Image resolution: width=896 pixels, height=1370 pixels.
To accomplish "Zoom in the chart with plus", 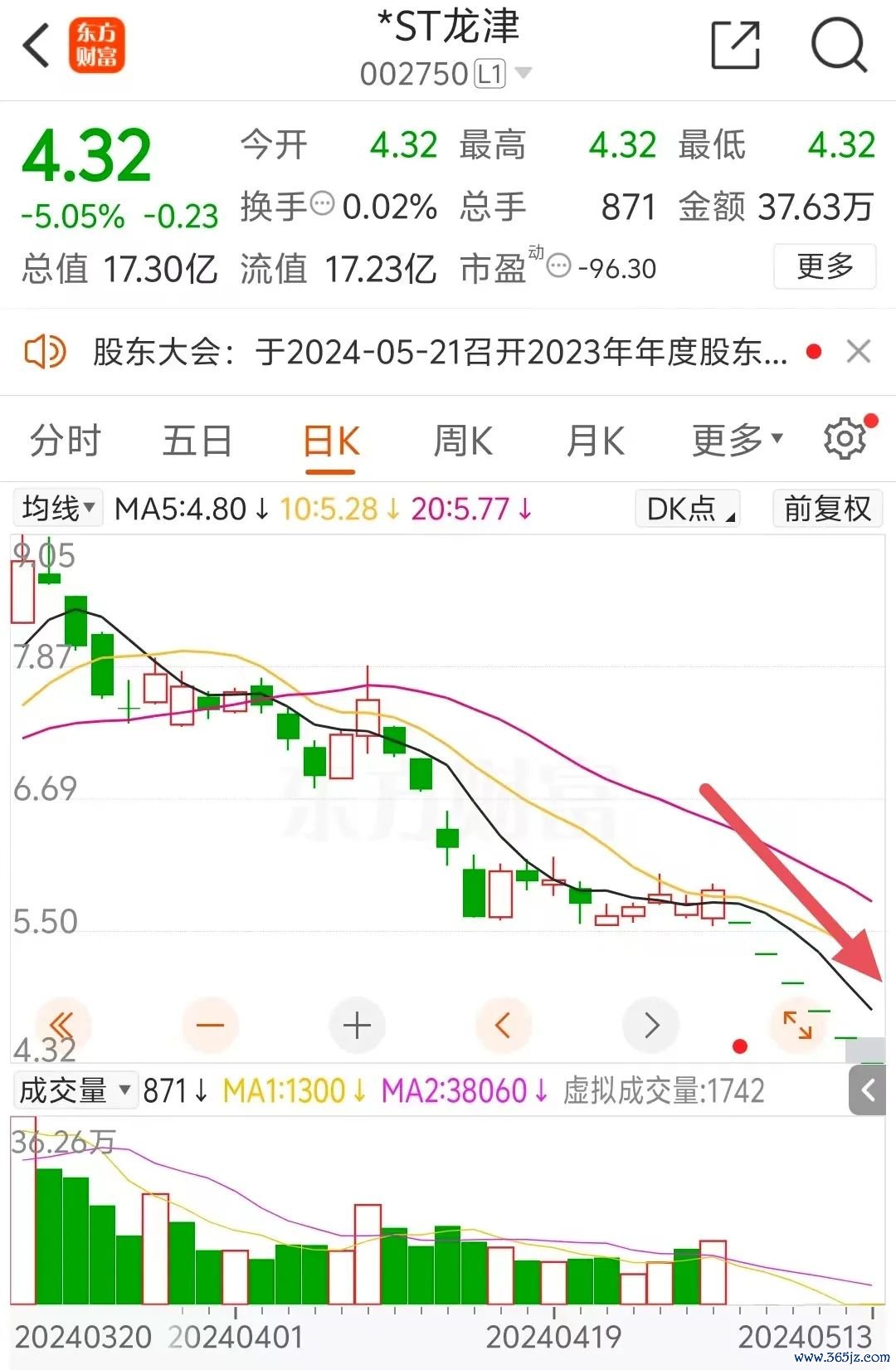I will 357,1026.
